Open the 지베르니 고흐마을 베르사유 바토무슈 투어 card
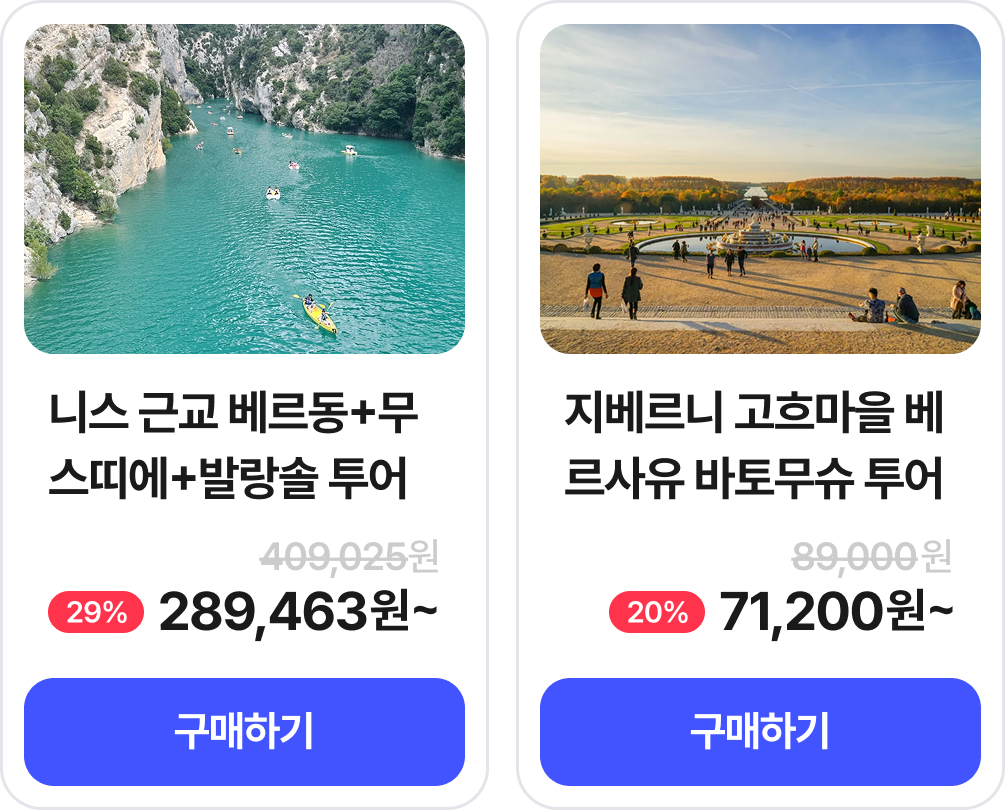Screen dimensions: 1005x810 point(754,446)
